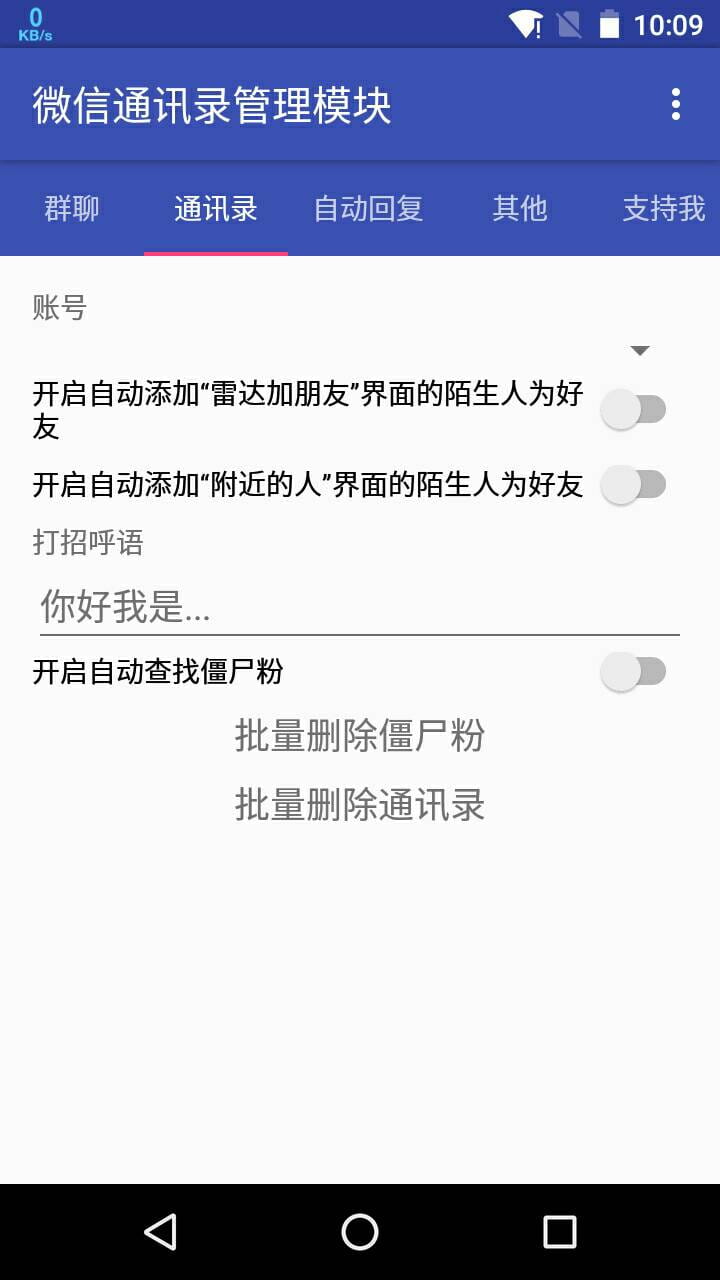Select the 支持我 tab
The image size is (720, 1280).
(x=663, y=208)
